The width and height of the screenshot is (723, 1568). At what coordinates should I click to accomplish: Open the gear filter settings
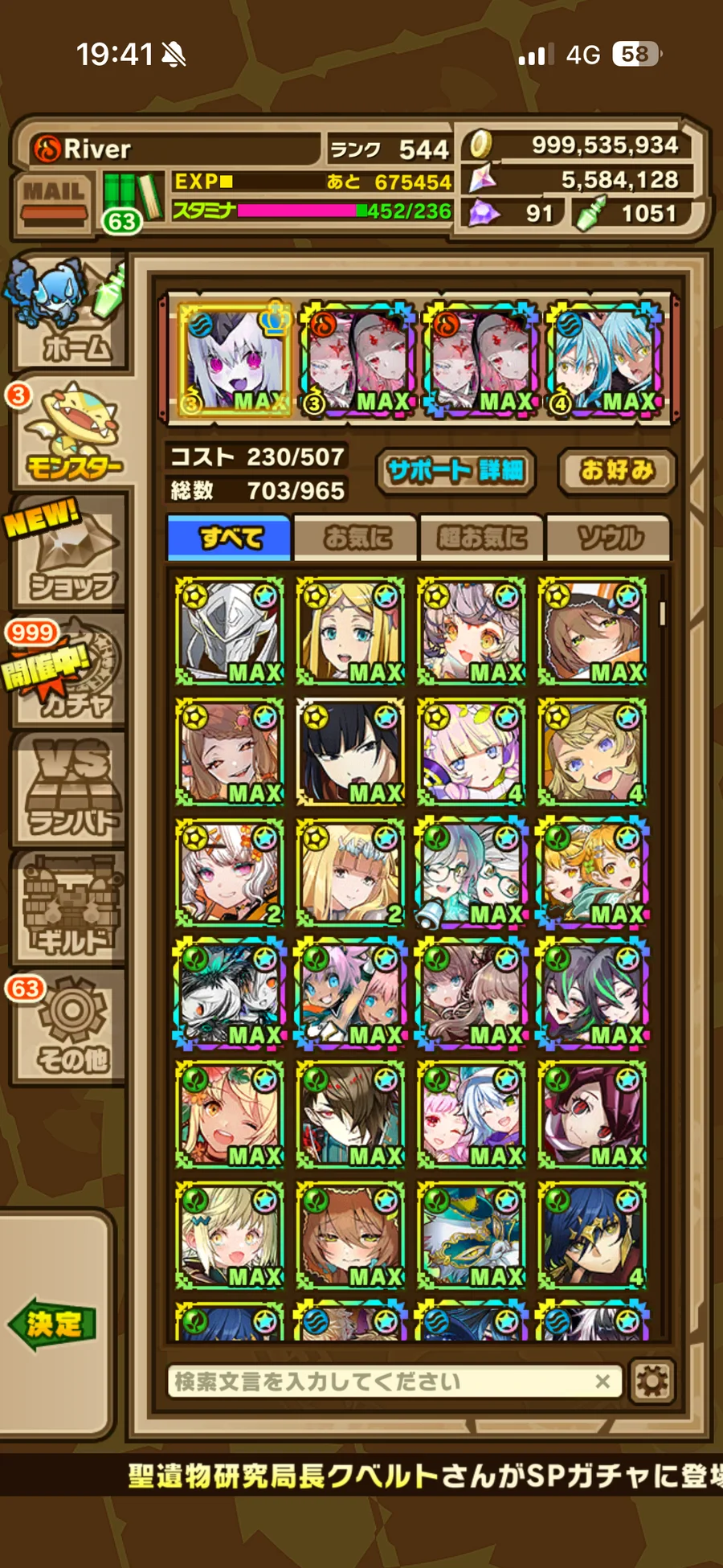coord(652,1382)
